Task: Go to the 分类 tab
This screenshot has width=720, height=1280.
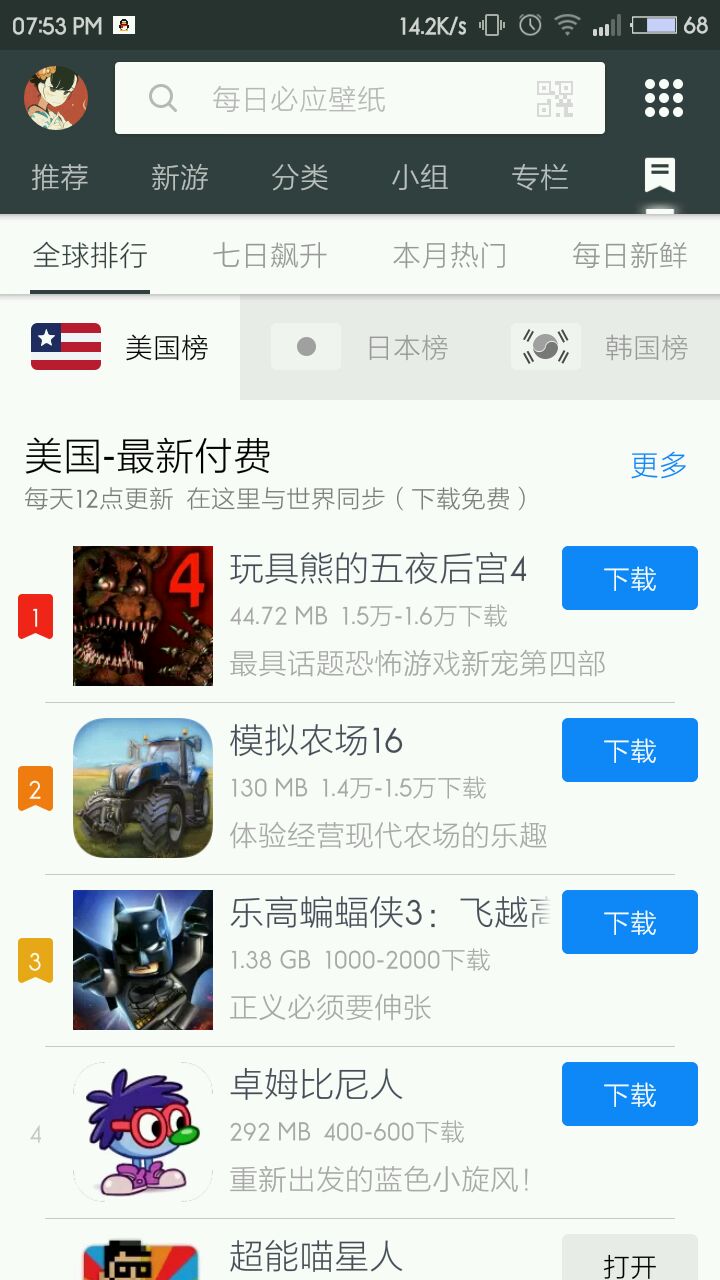Action: (300, 178)
